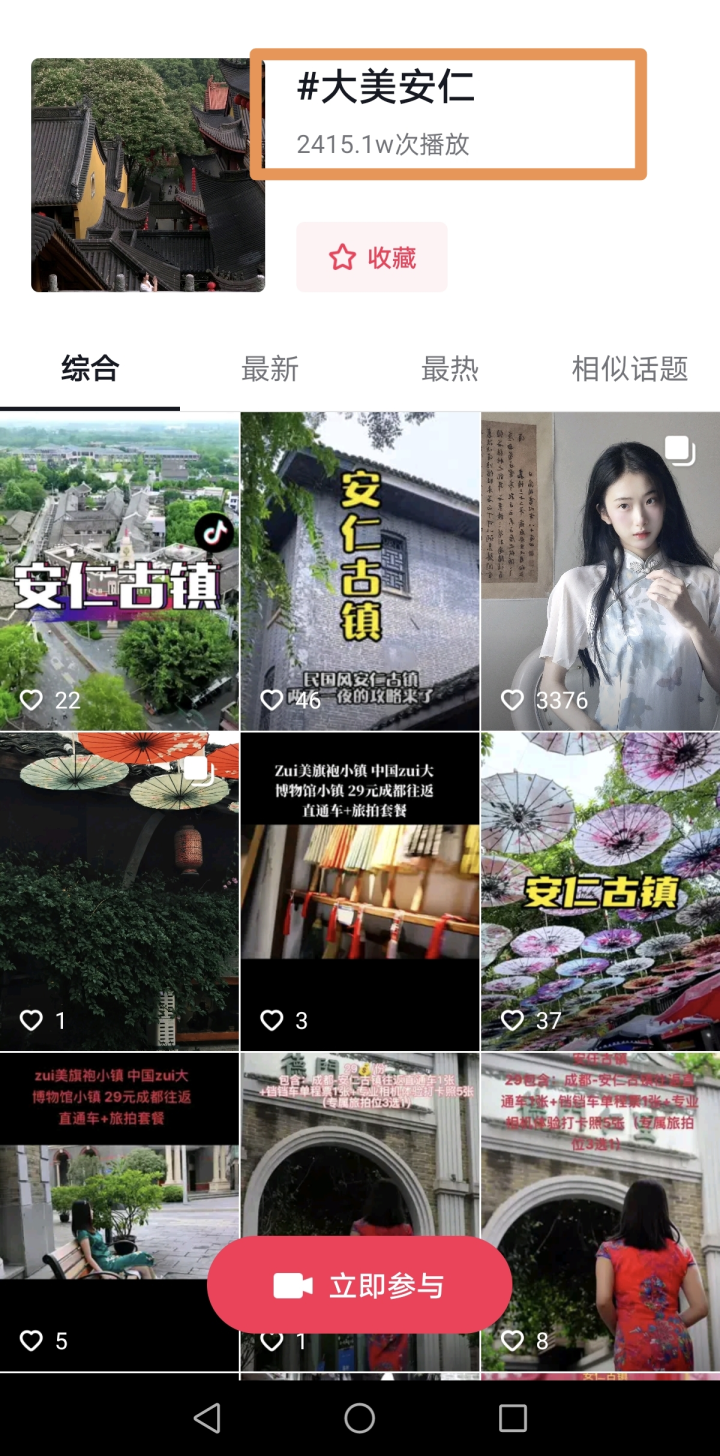Tap 立即参与 to join the topic
The width and height of the screenshot is (720, 1456).
(360, 1286)
